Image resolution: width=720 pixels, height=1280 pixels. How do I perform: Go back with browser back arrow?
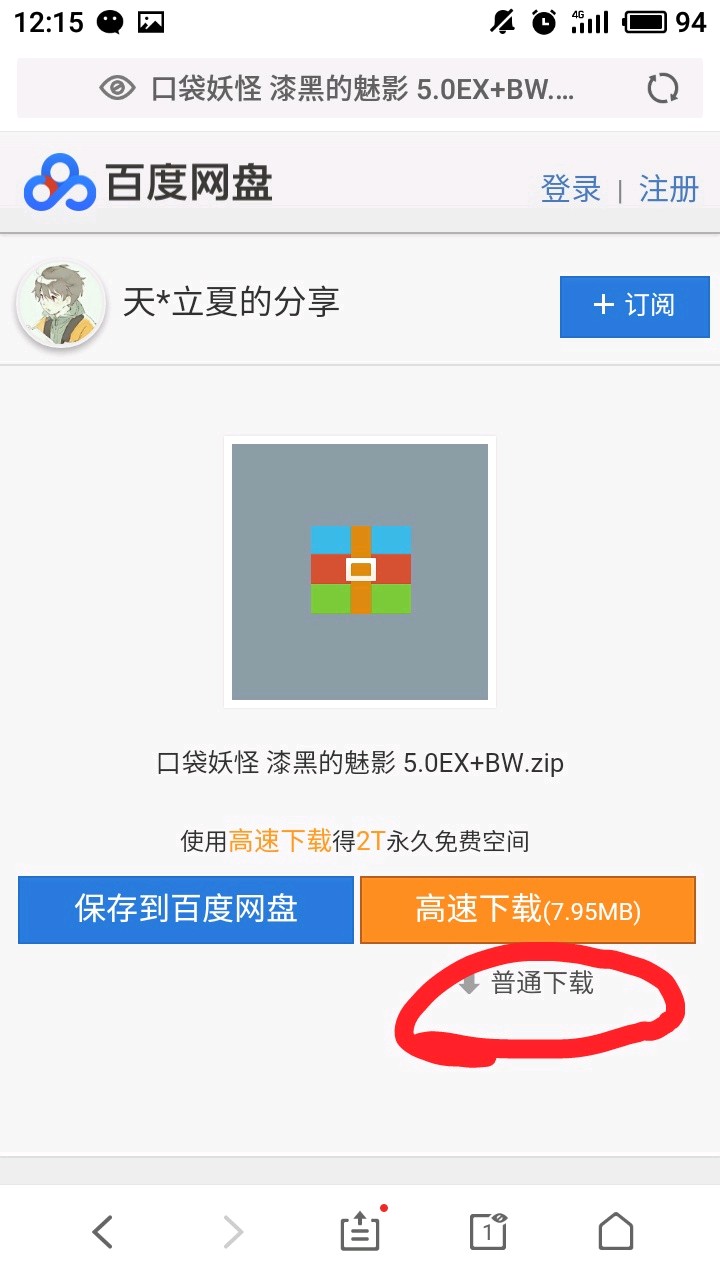(103, 1232)
